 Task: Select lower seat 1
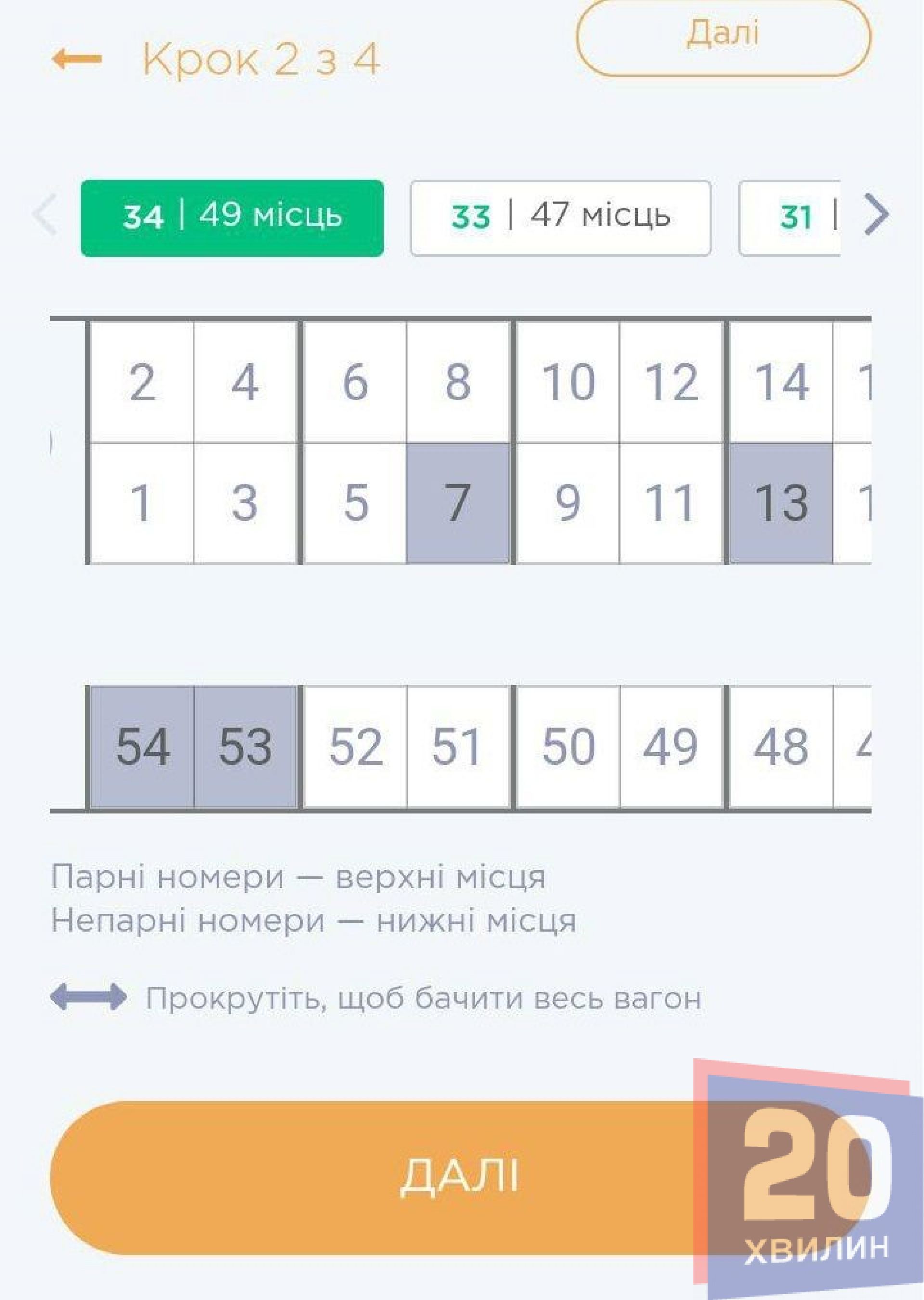142,503
